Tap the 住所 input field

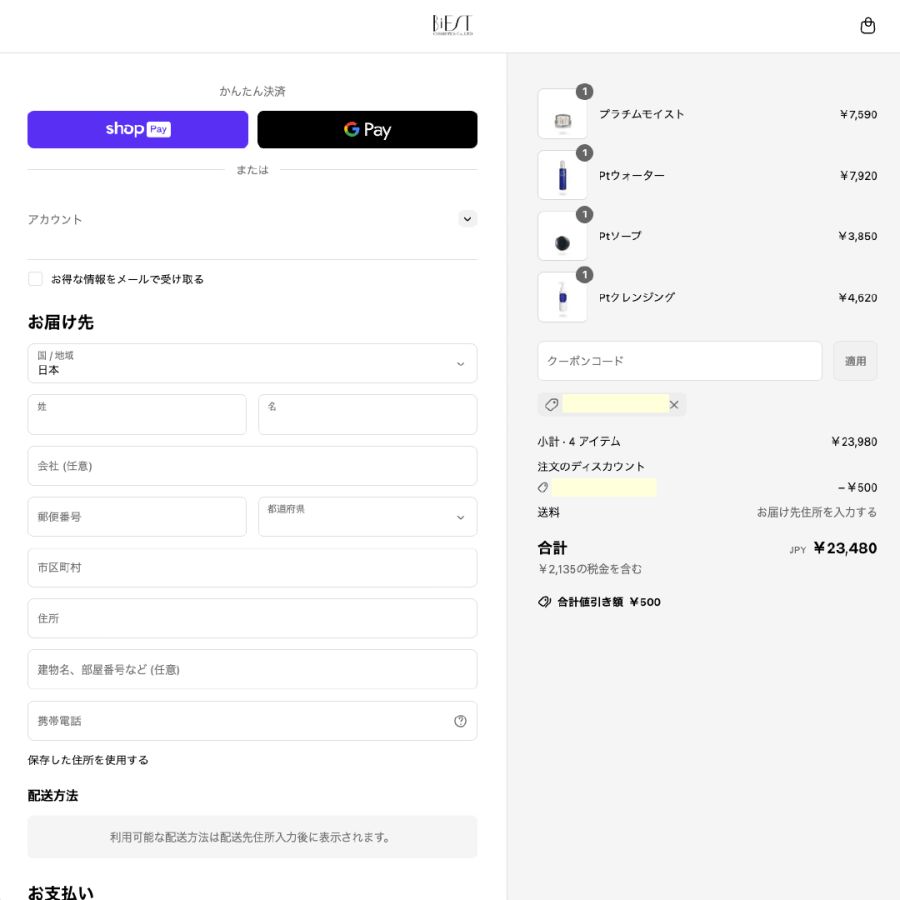coord(252,619)
